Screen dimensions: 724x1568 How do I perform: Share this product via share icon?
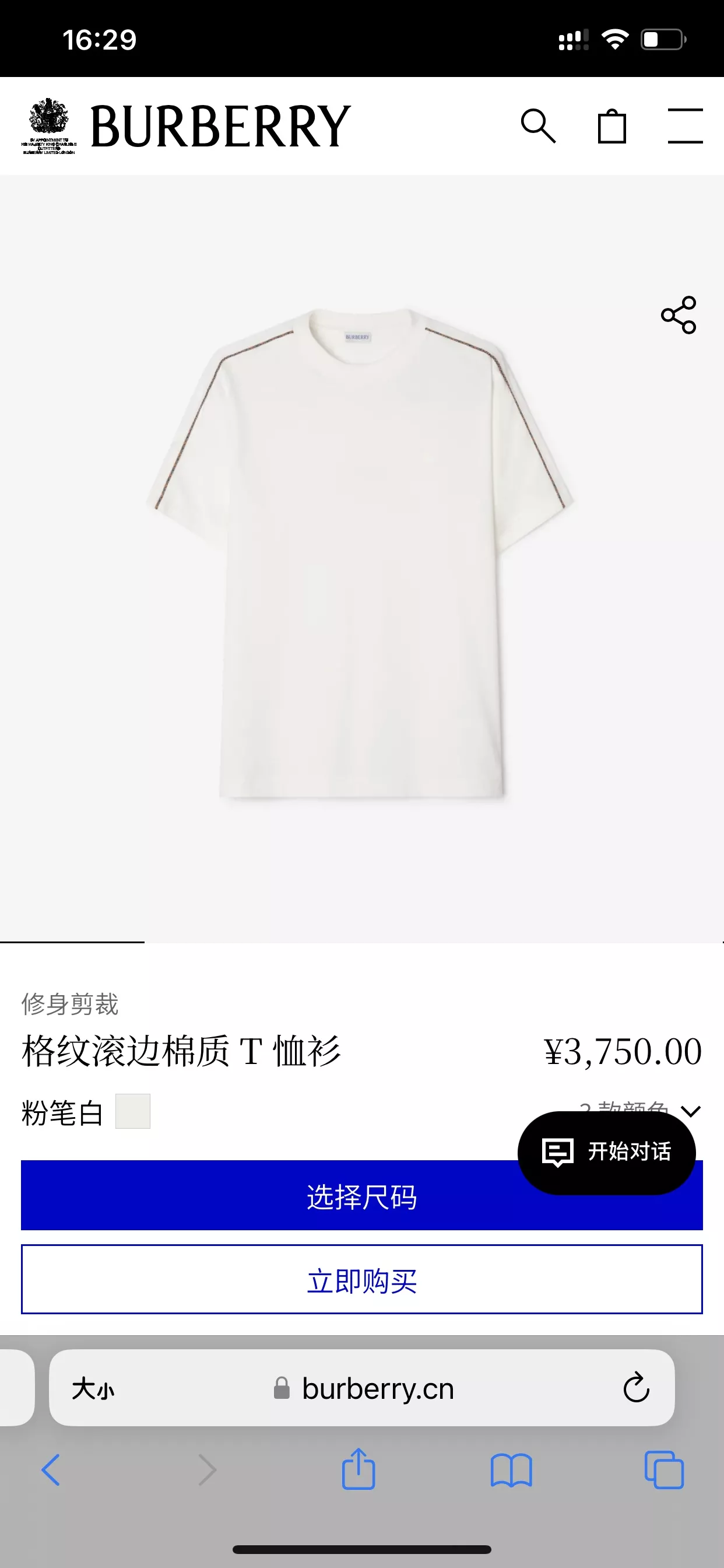point(679,314)
